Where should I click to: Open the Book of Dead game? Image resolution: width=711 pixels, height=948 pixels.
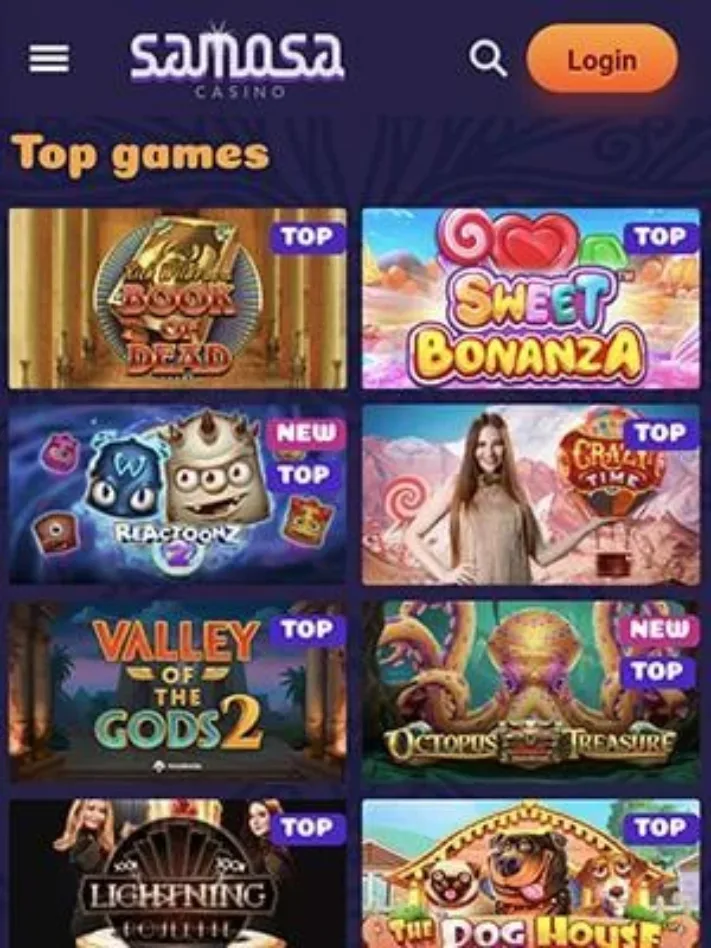pyautogui.click(x=178, y=298)
